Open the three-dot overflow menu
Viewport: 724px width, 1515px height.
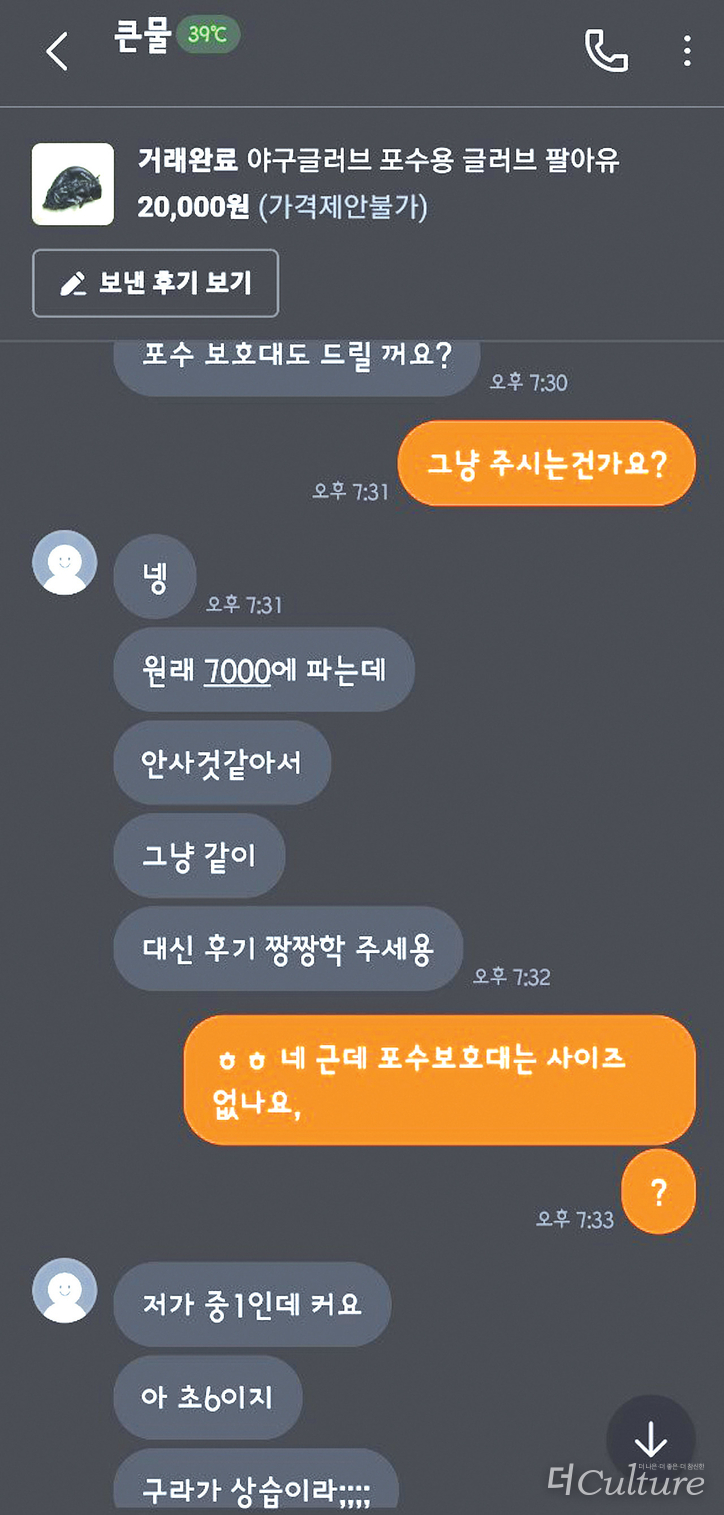tap(687, 51)
